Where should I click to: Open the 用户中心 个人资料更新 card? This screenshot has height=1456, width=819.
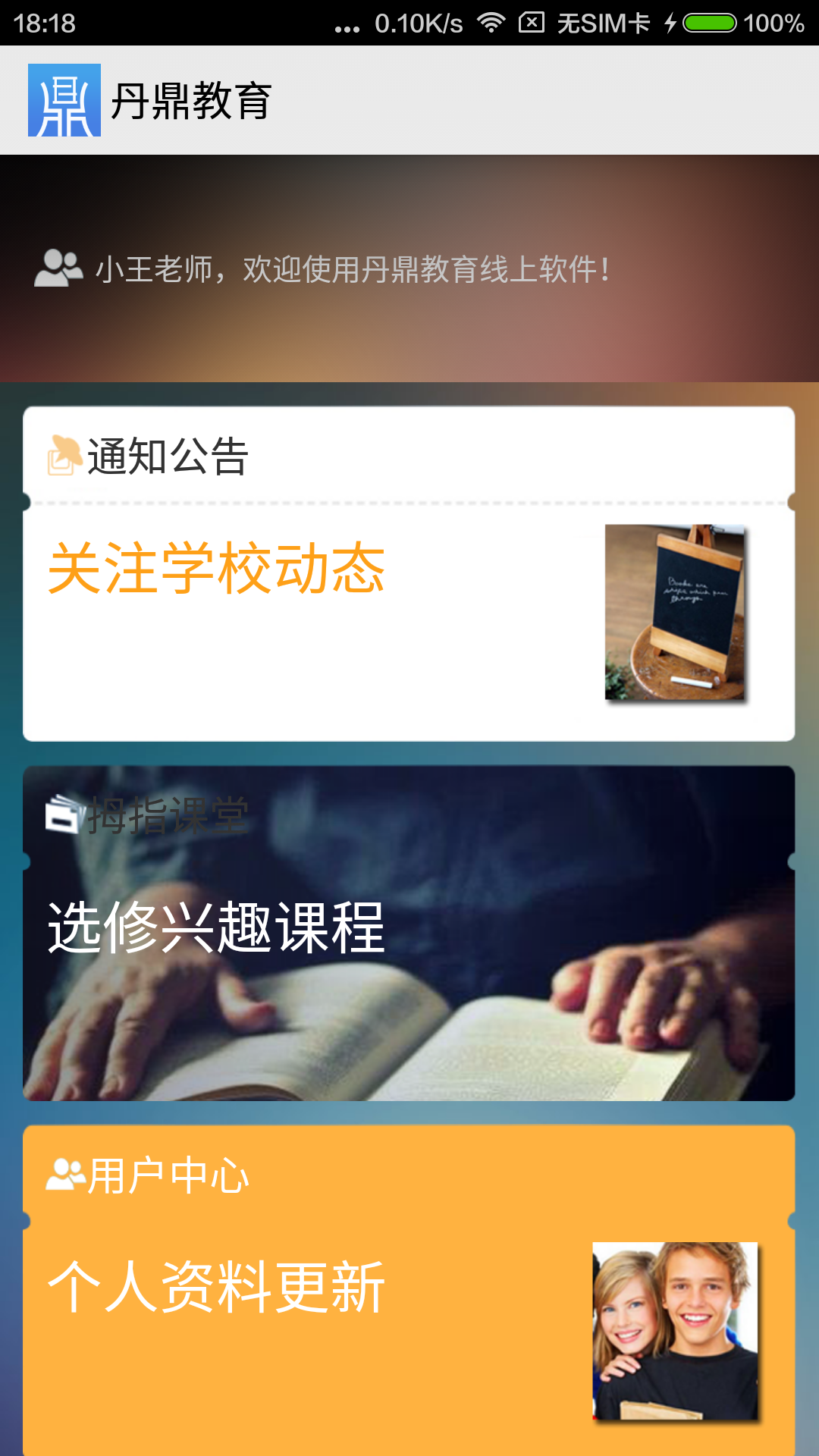pos(409,1289)
